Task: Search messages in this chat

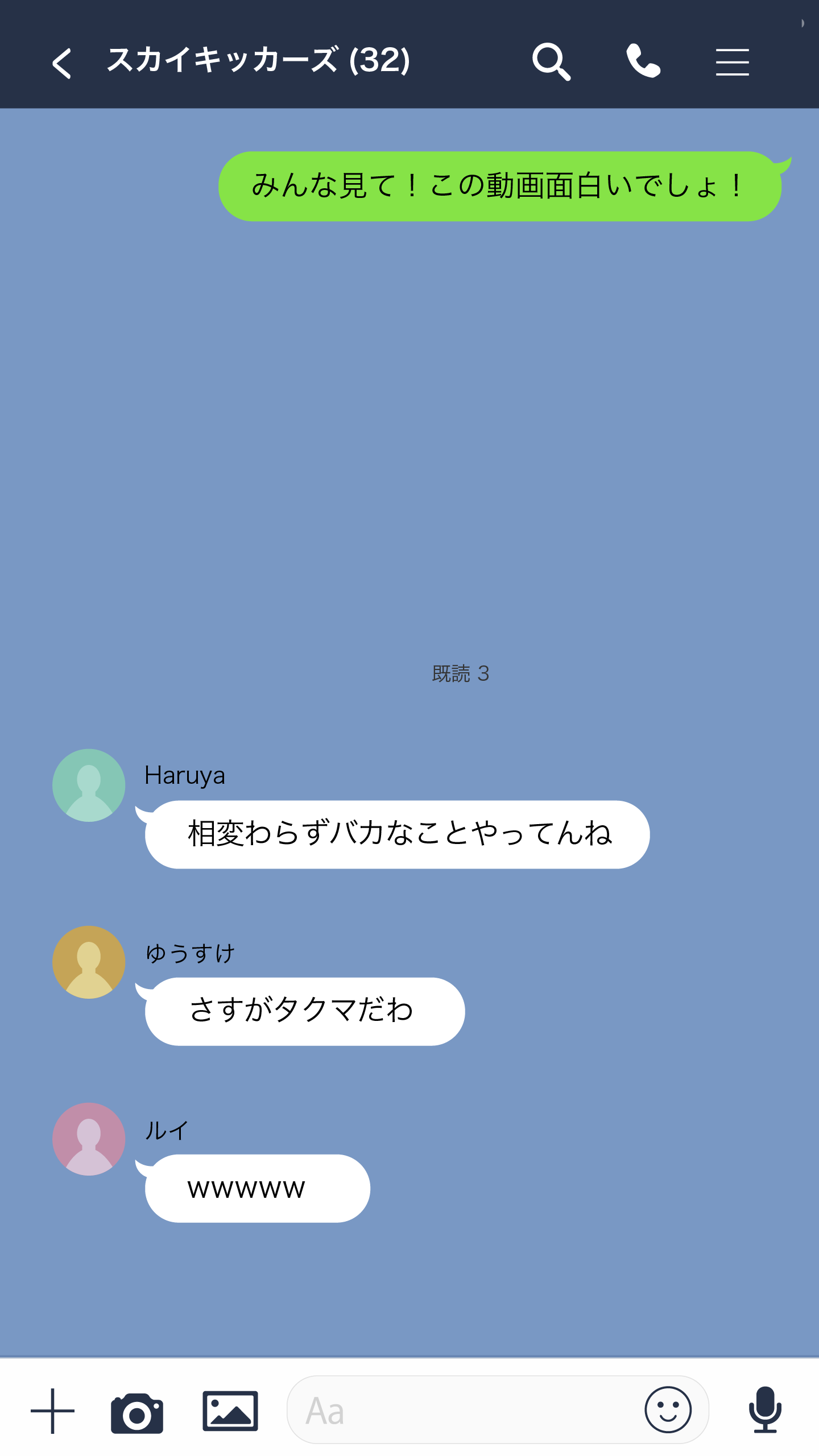Action: pos(551,61)
